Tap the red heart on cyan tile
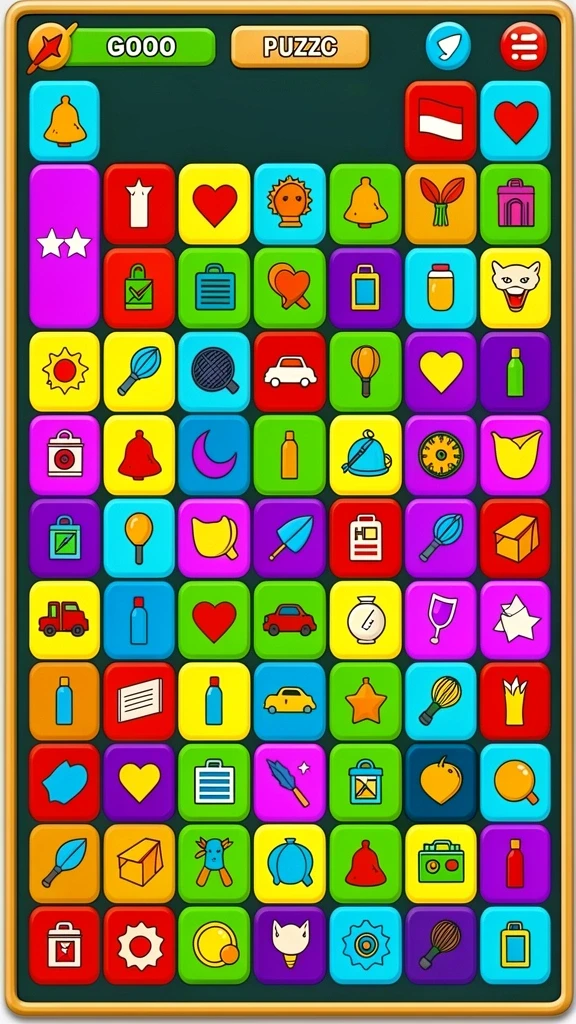Image resolution: width=576 pixels, height=1024 pixels. [x=515, y=121]
